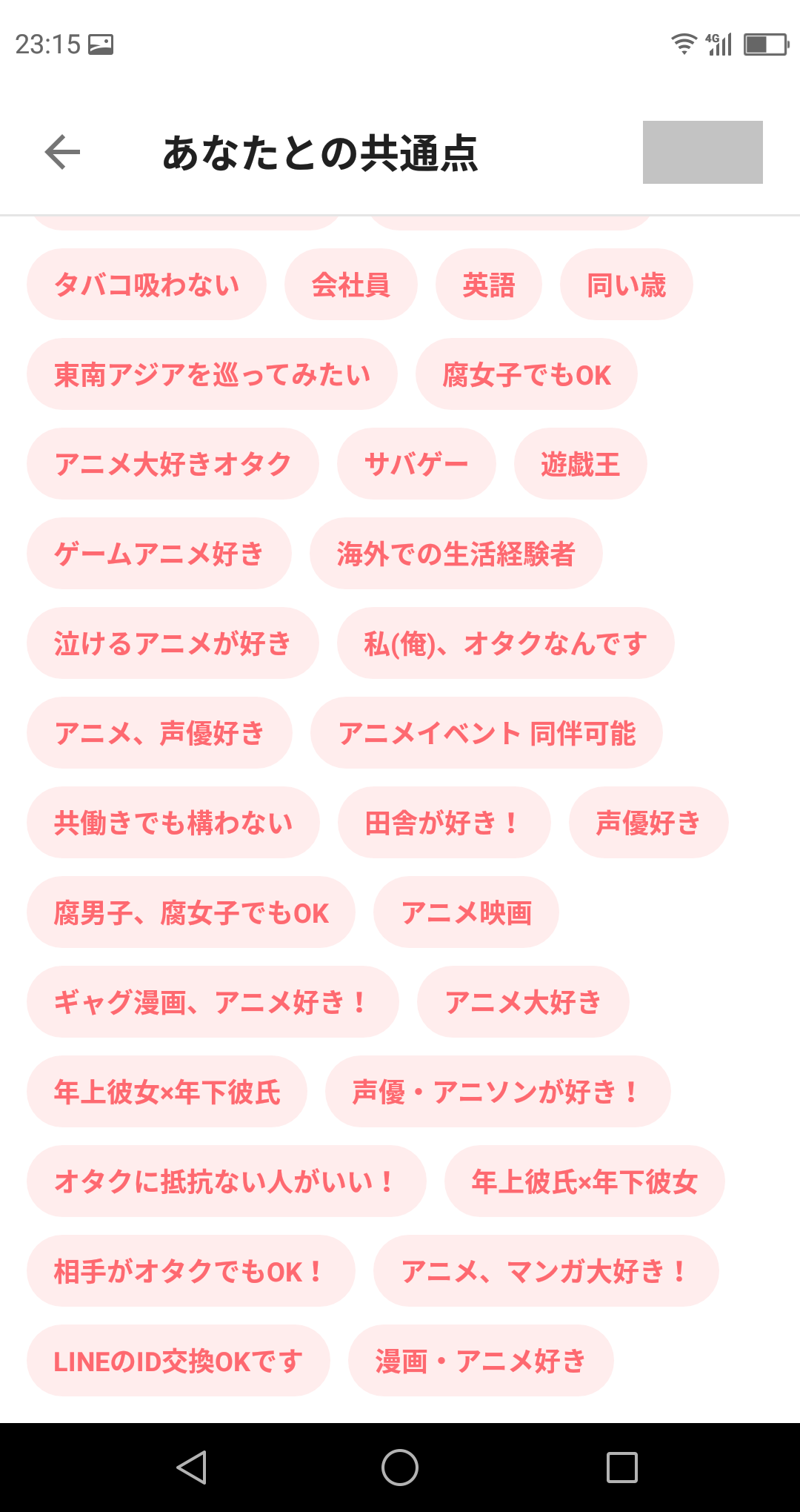Tap the 会社員 chip
Viewport: 800px width, 1512px height.
[x=350, y=285]
